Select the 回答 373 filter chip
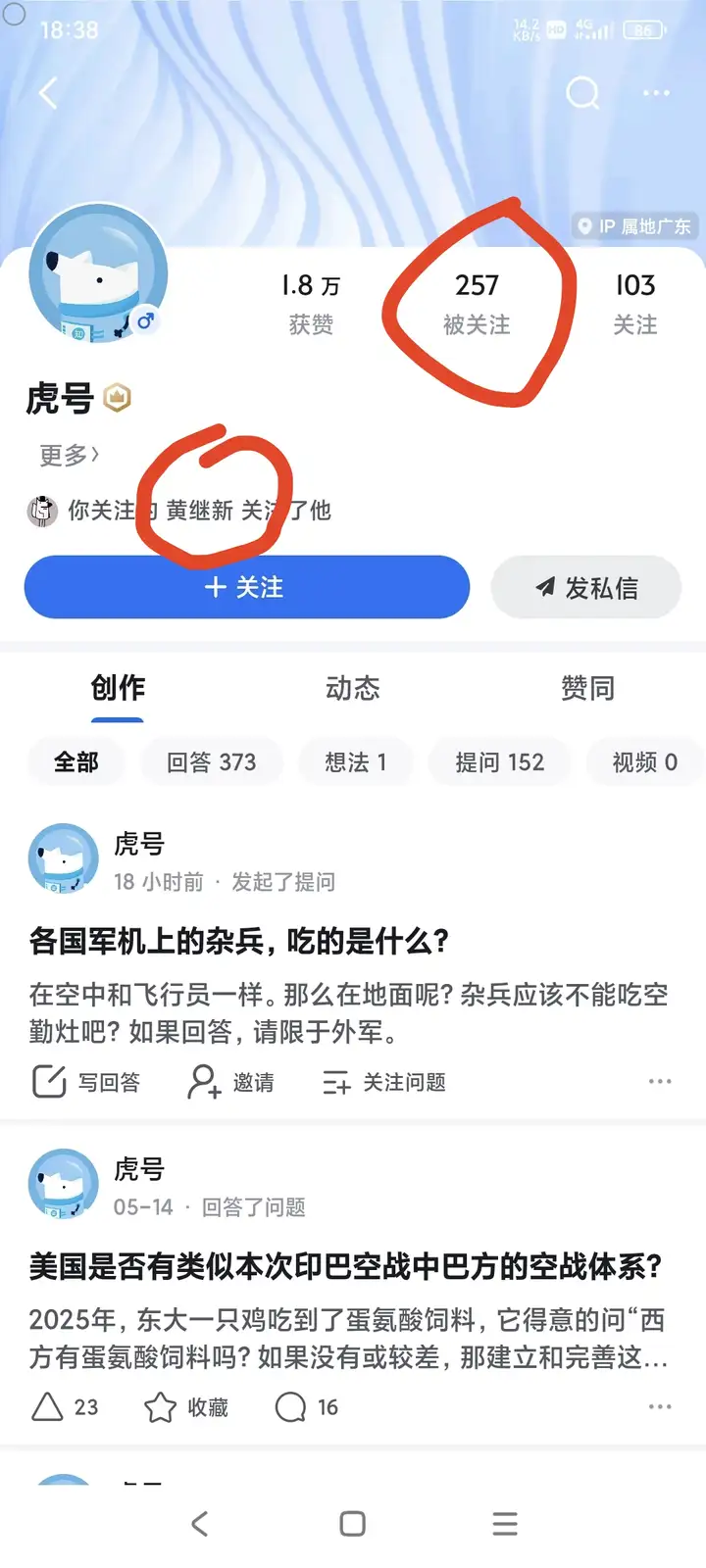The image size is (706, 1568). click(x=211, y=762)
